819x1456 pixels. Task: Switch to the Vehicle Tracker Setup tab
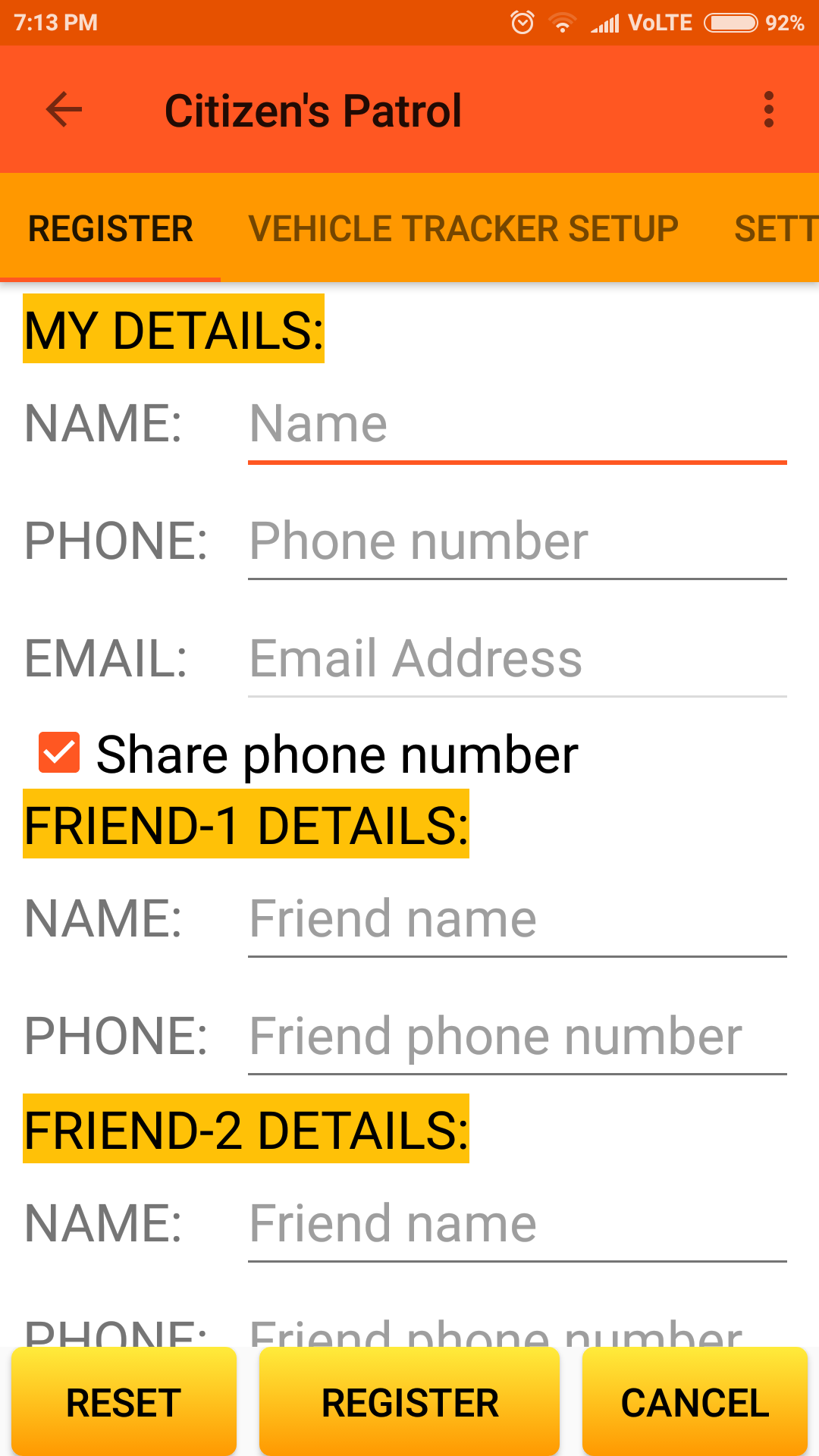click(x=463, y=228)
